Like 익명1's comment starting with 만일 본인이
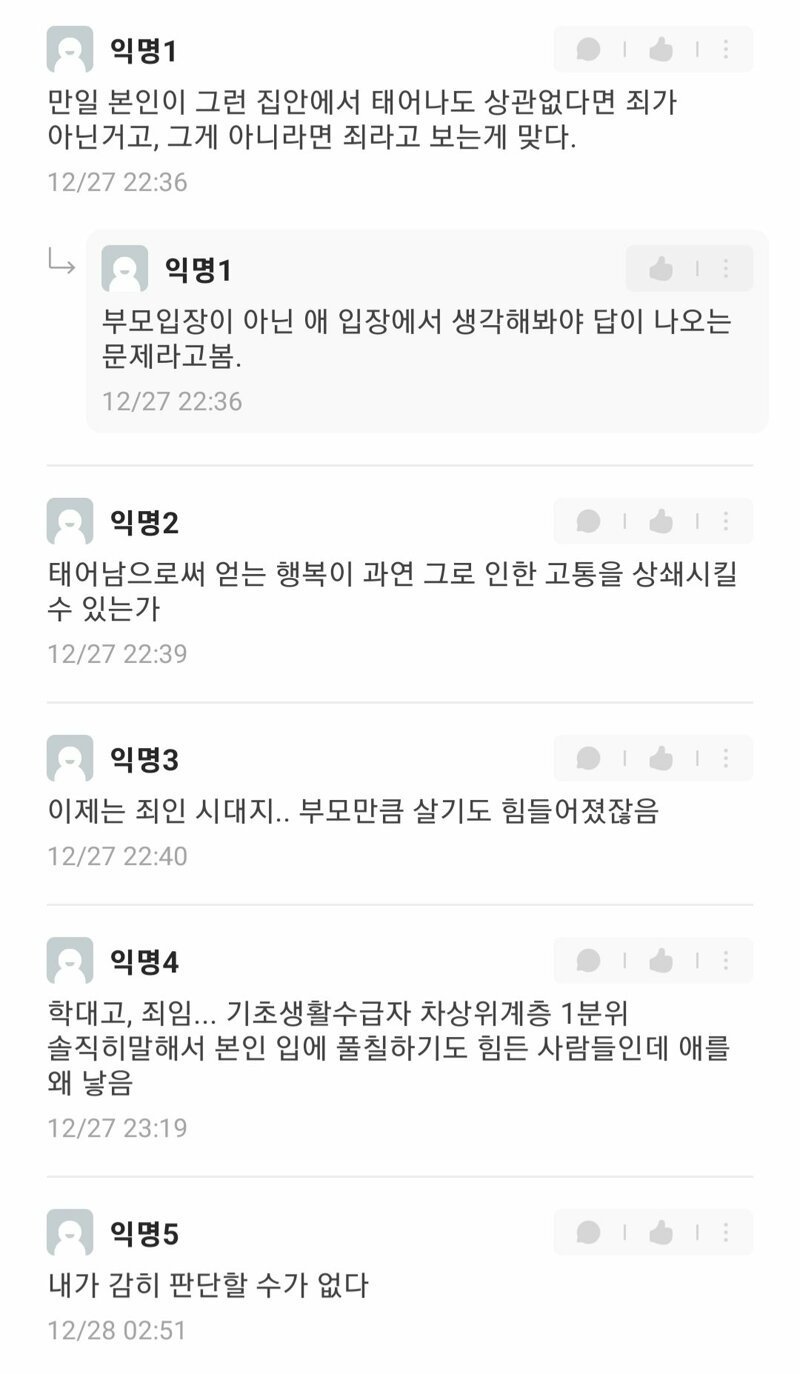Image resolution: width=800 pixels, height=1374 pixels. 660,49
